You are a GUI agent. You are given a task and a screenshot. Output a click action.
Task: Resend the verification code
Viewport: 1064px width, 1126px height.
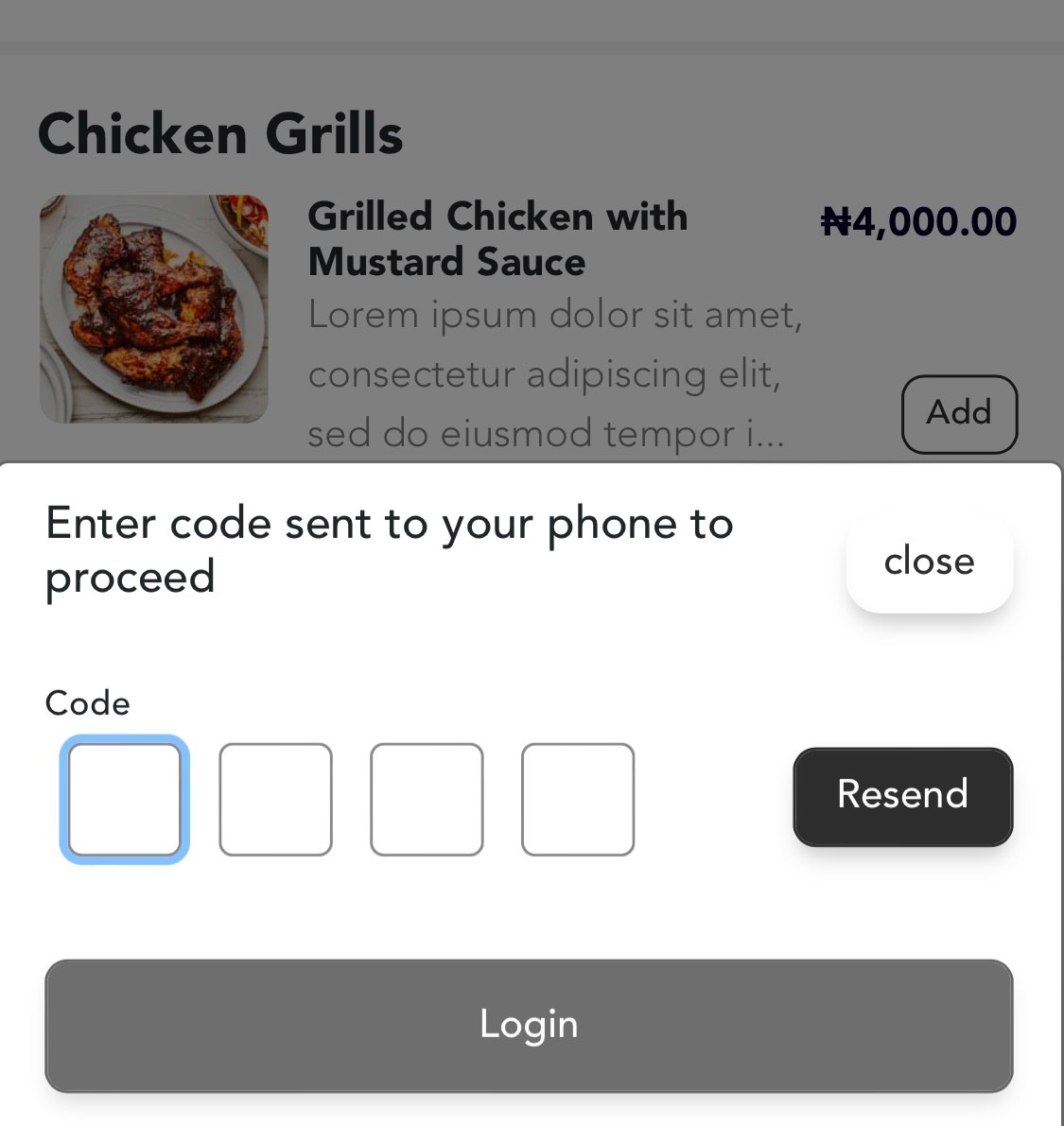[x=902, y=796]
